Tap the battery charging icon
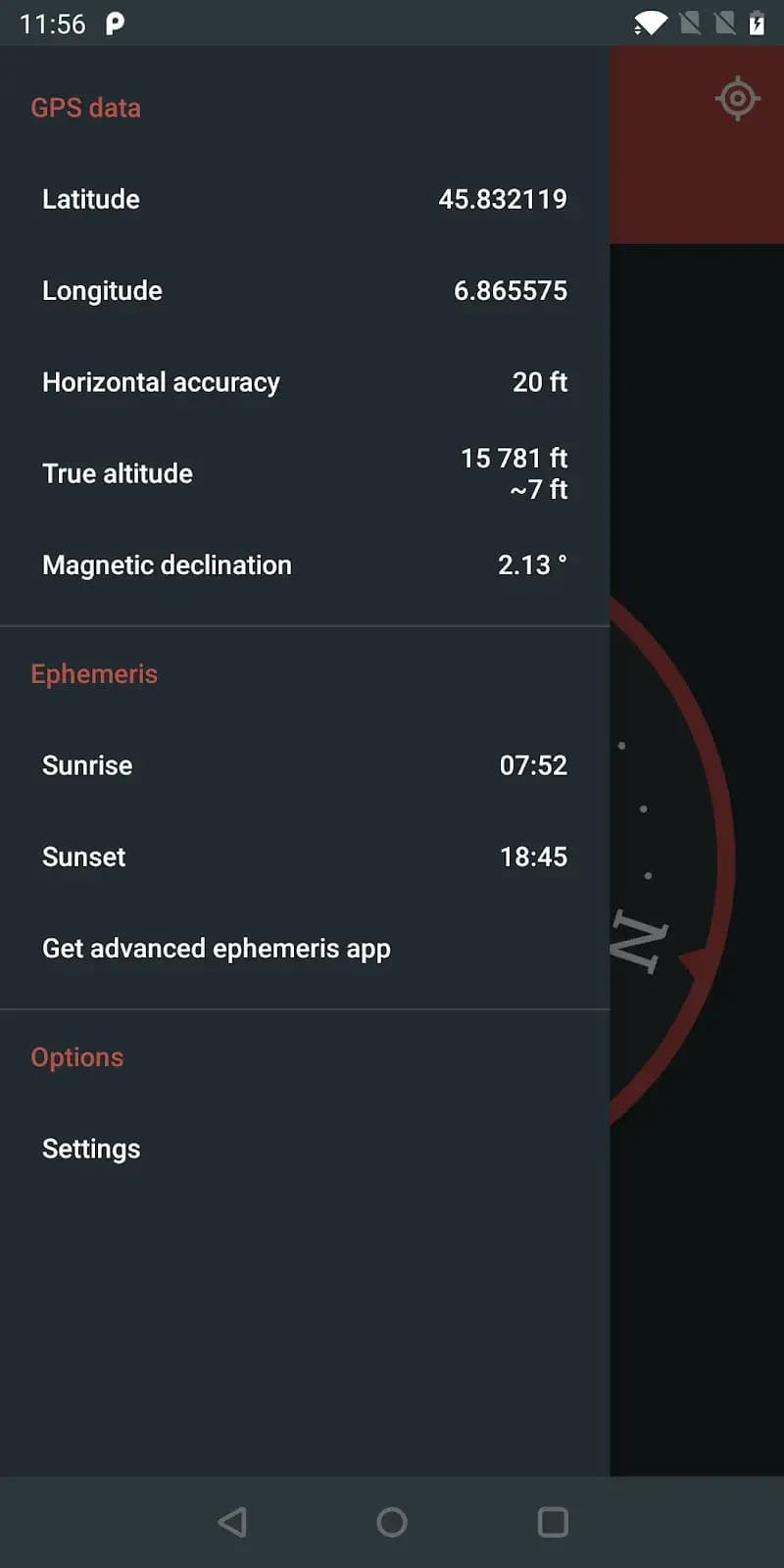 (758, 22)
